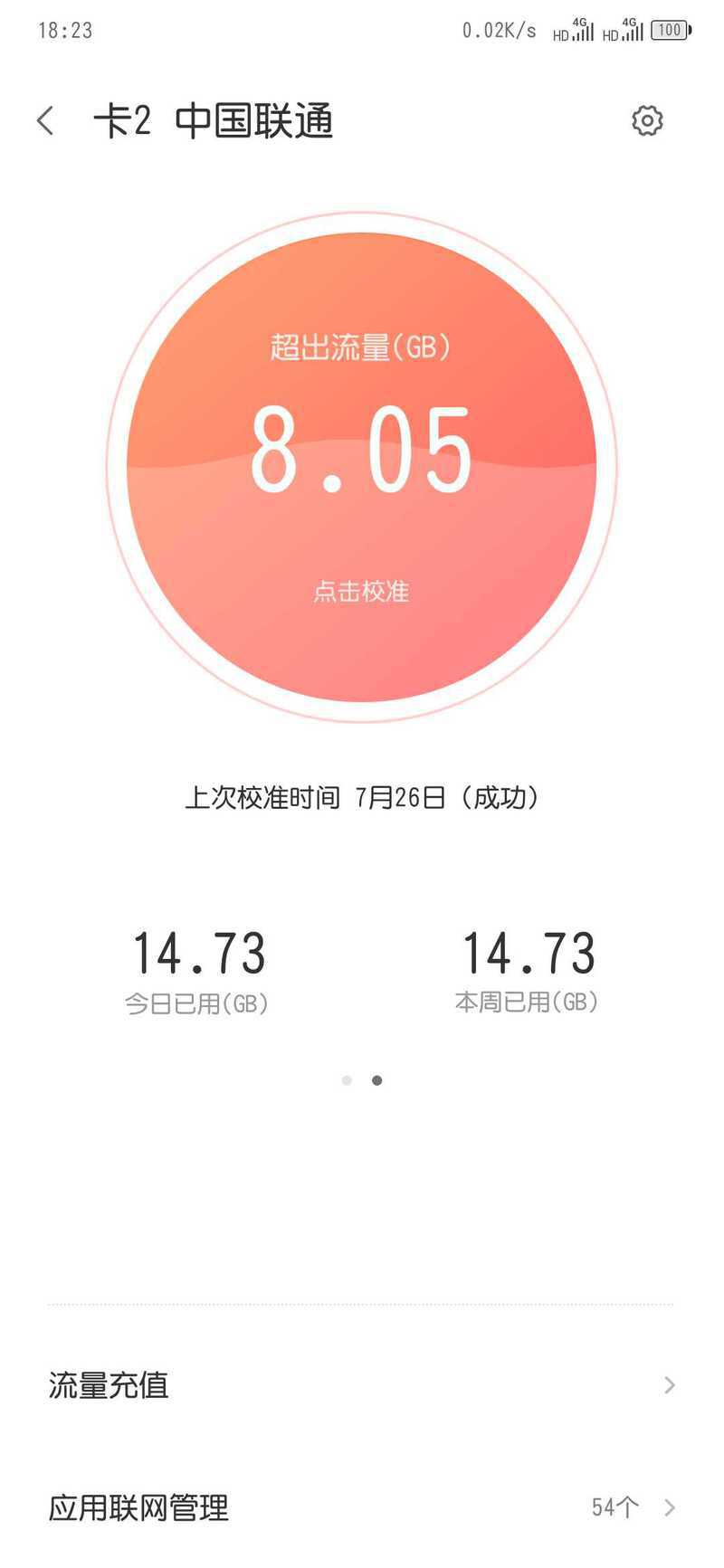Open 应用联网管理 settings

tap(362, 1507)
